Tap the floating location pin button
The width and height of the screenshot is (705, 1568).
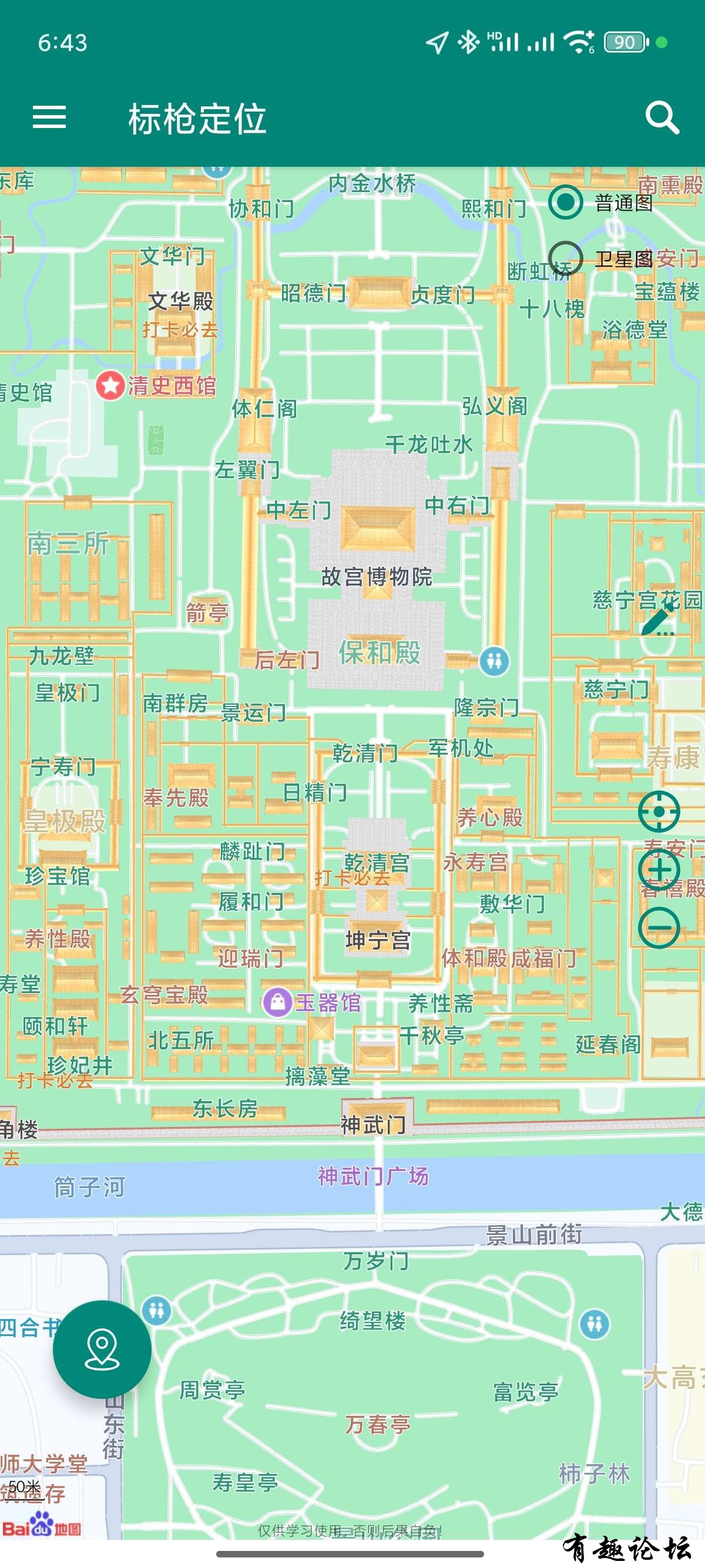pos(102,1350)
